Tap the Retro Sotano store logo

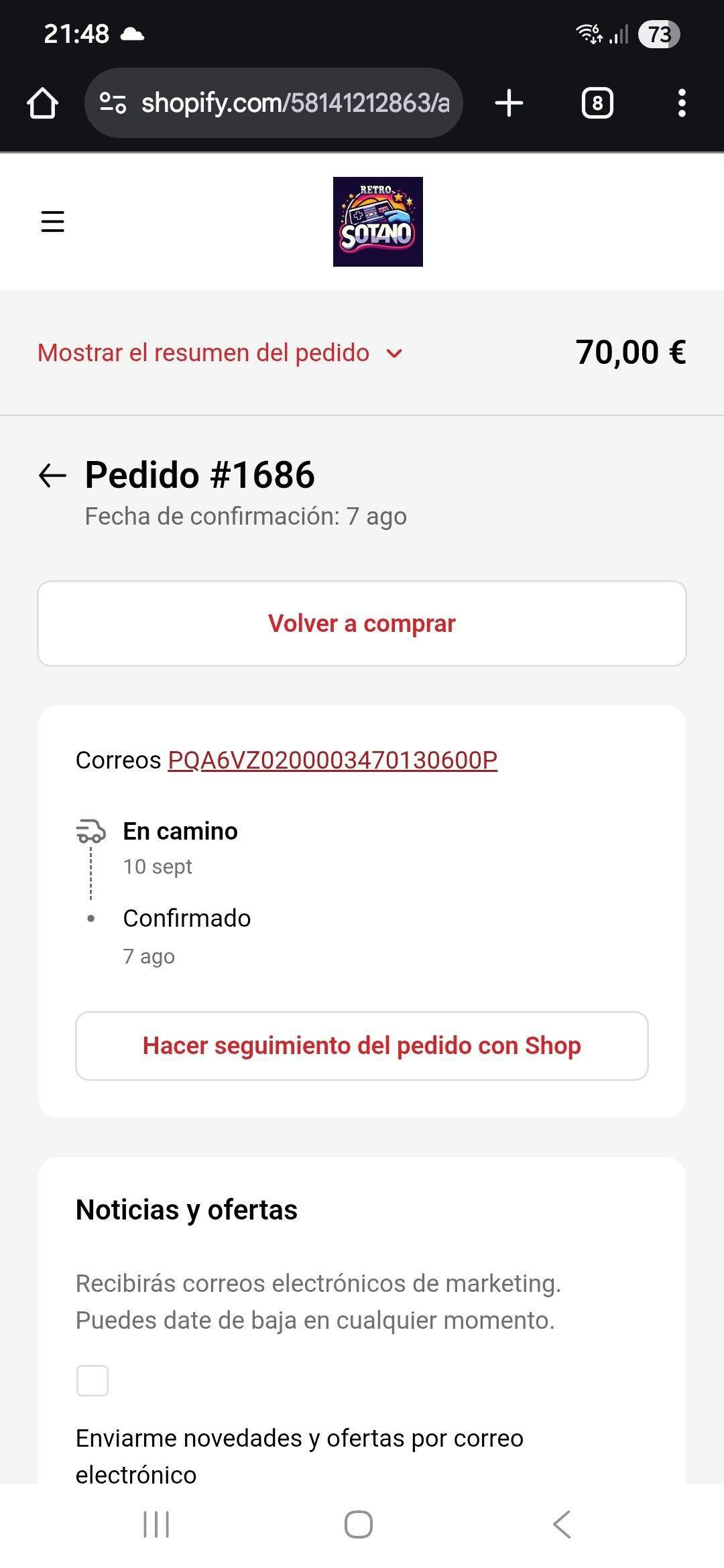tap(378, 222)
